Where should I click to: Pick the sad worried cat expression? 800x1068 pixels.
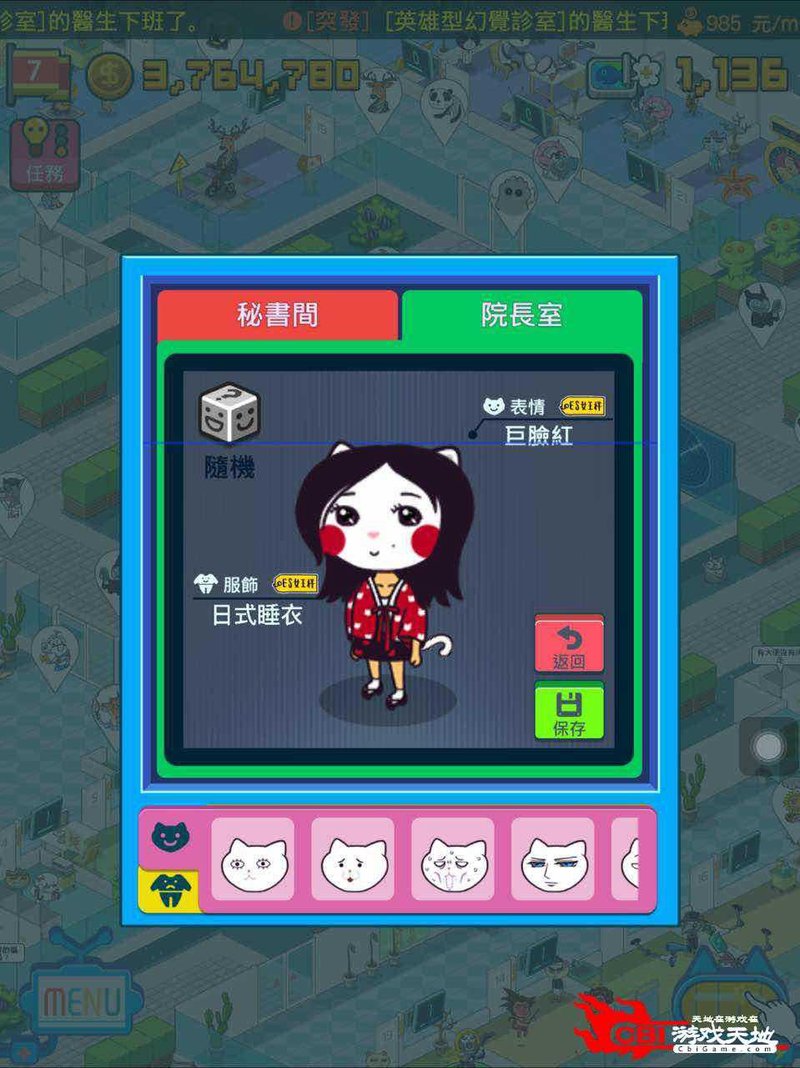(353, 859)
